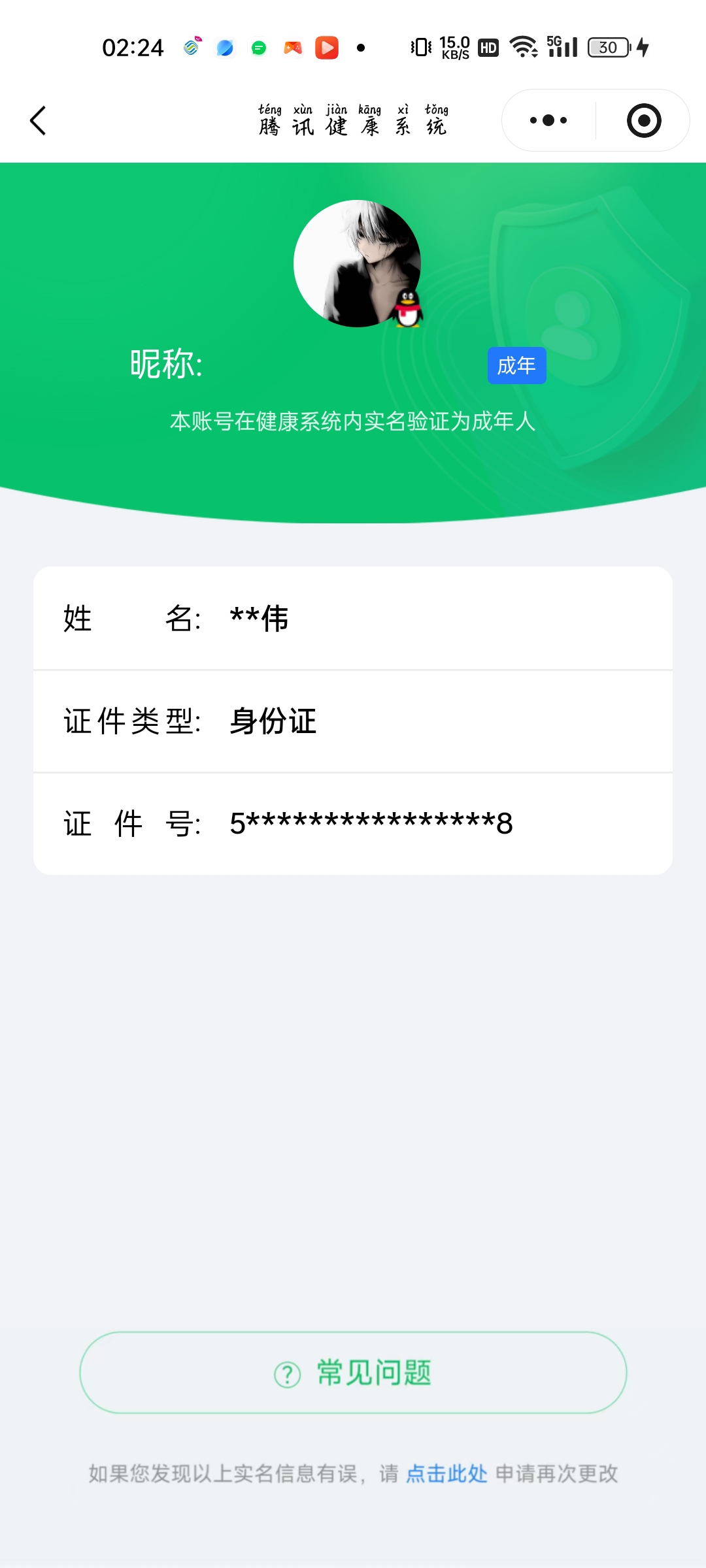This screenshot has height=1568, width=706.
Task: Tap the 5G signal strength indicator
Action: point(563,46)
